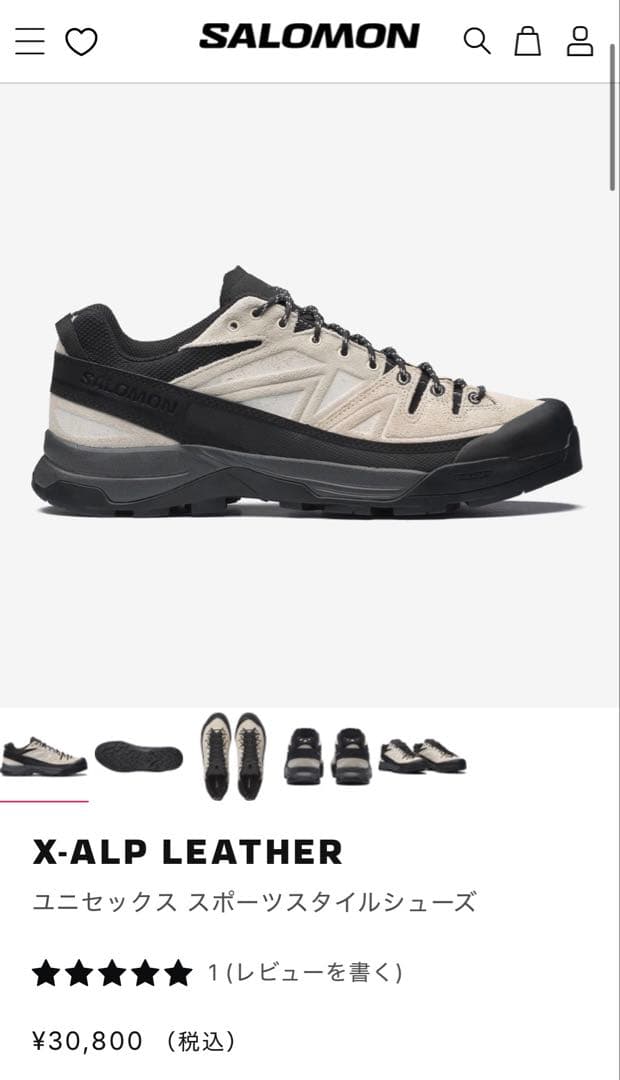The width and height of the screenshot is (620, 1080).
Task: Select the top-view pair thumbnail
Action: tap(233, 756)
